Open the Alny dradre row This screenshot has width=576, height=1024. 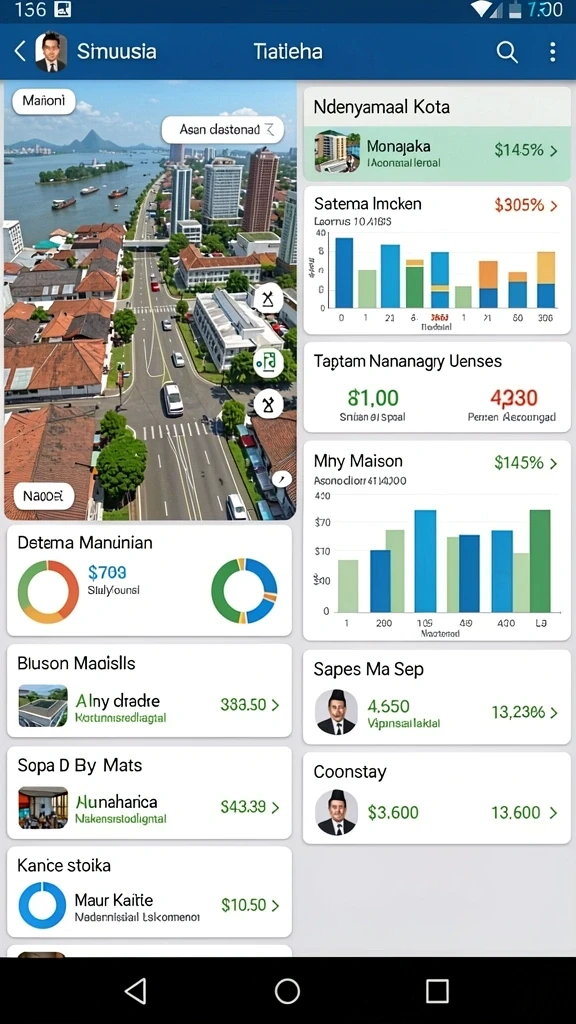149,706
